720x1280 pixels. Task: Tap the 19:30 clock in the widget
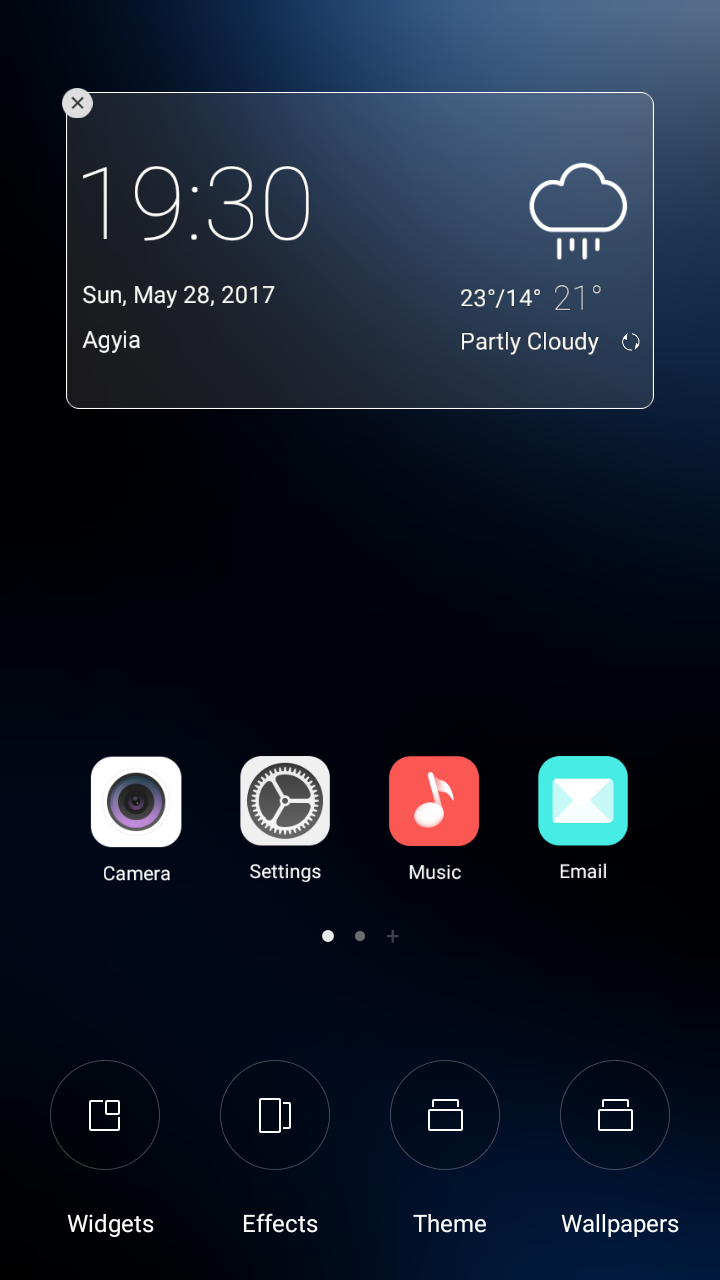(195, 204)
